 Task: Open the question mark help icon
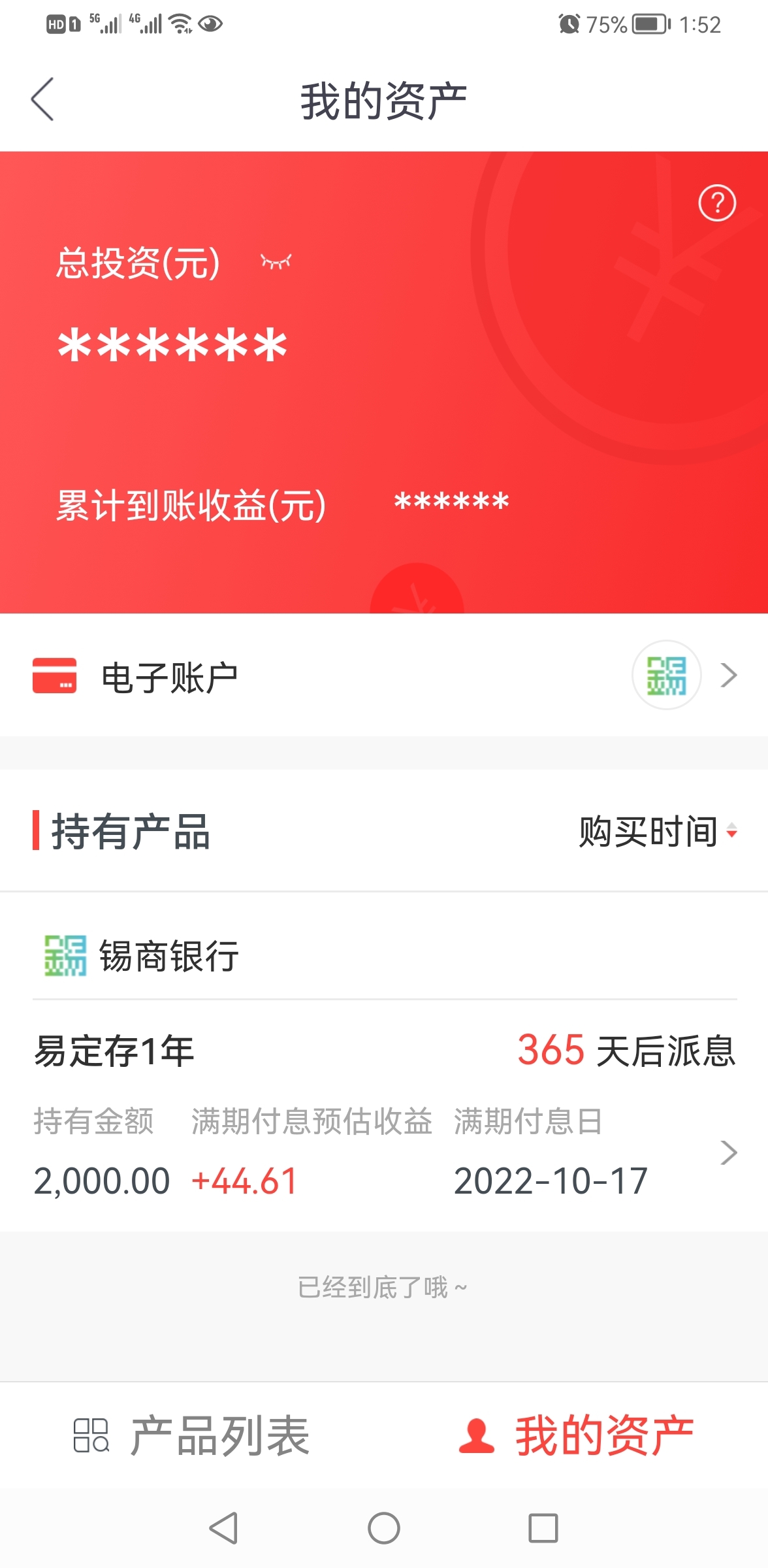pos(717,203)
